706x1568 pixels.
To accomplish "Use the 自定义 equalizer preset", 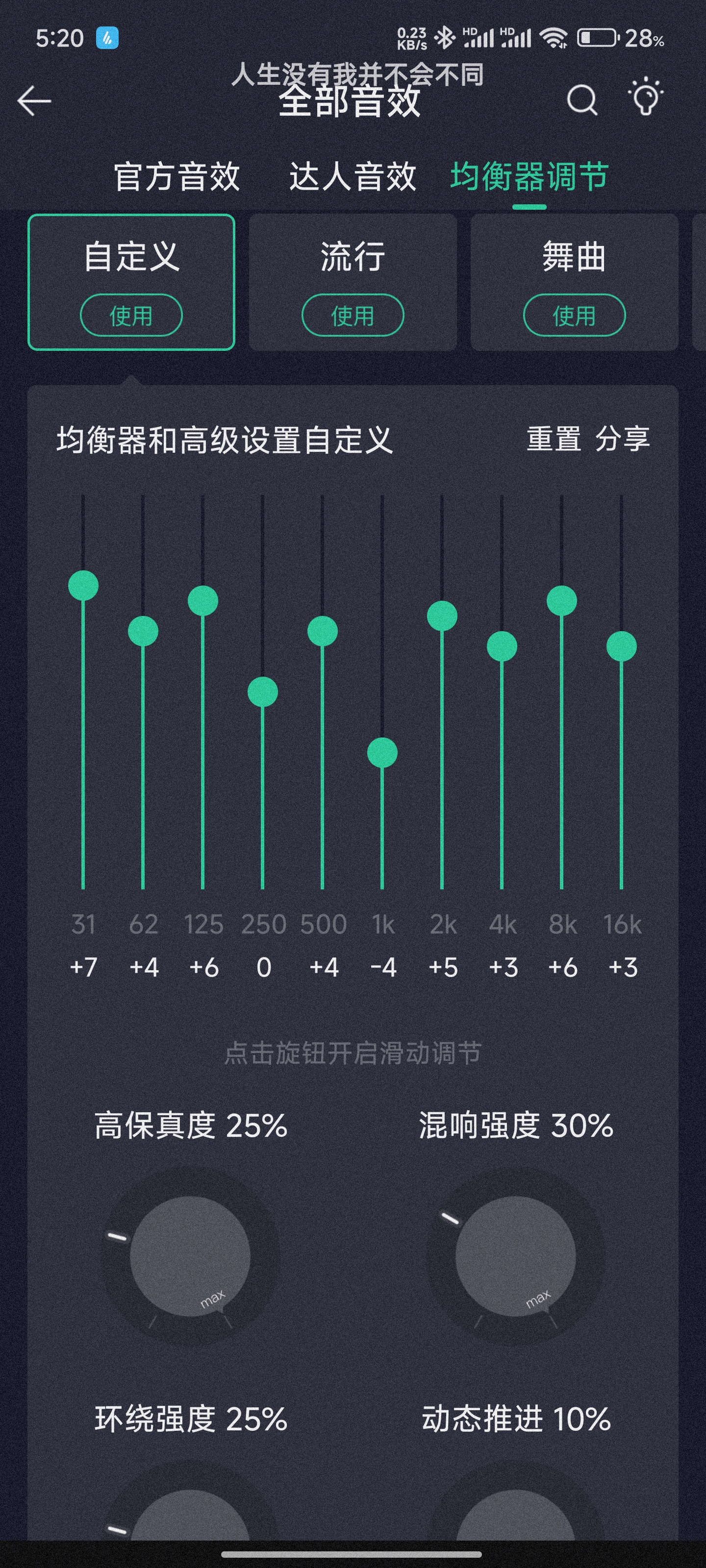I will [x=131, y=315].
